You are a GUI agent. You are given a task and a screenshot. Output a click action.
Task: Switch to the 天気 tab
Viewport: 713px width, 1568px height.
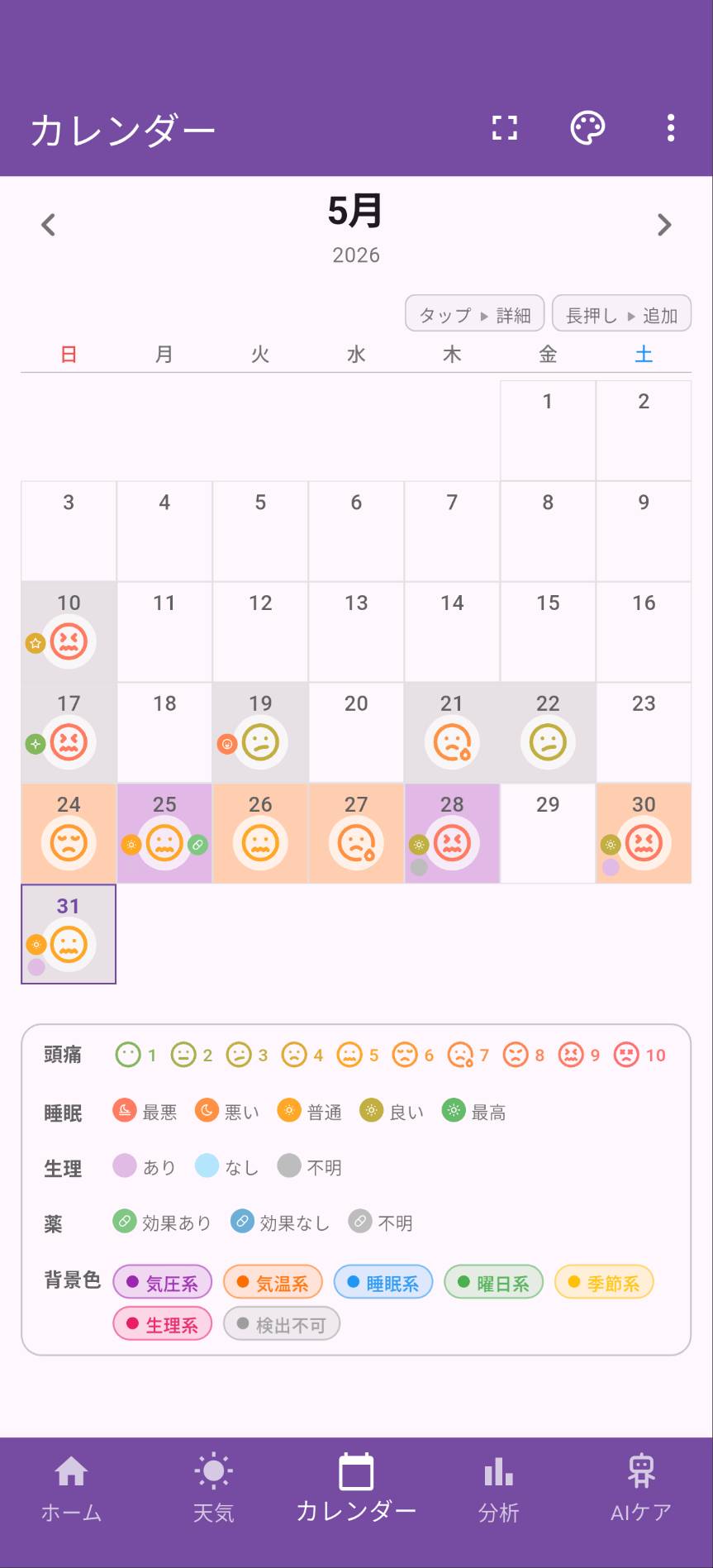click(213, 1491)
